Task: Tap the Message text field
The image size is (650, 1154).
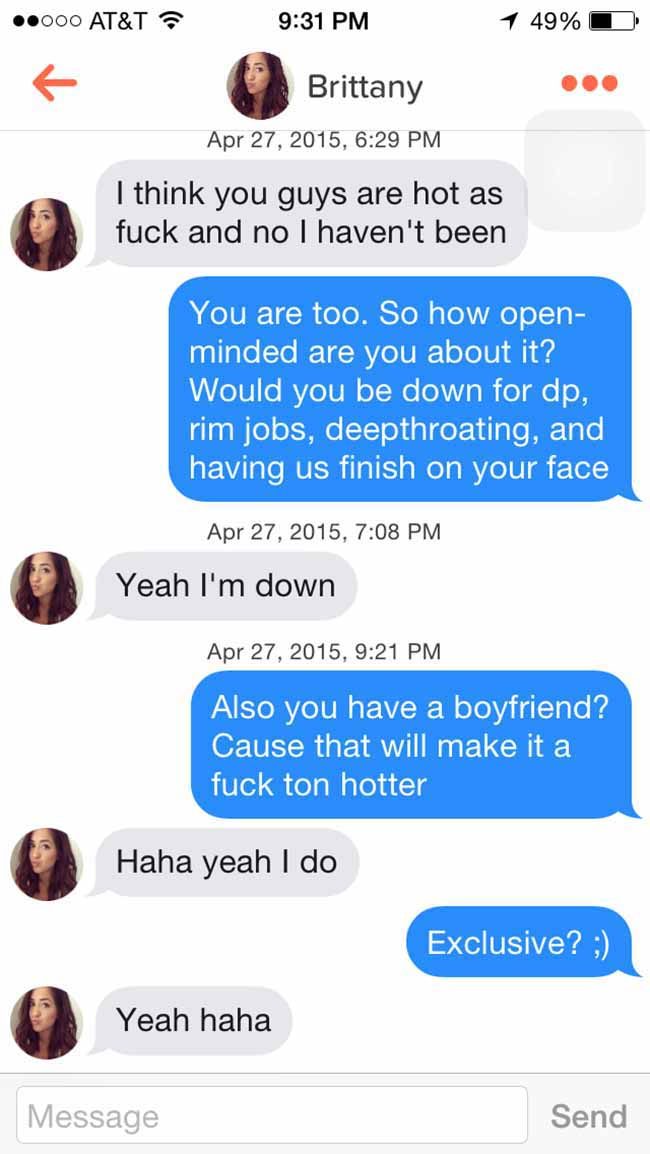Action: coord(272,1114)
